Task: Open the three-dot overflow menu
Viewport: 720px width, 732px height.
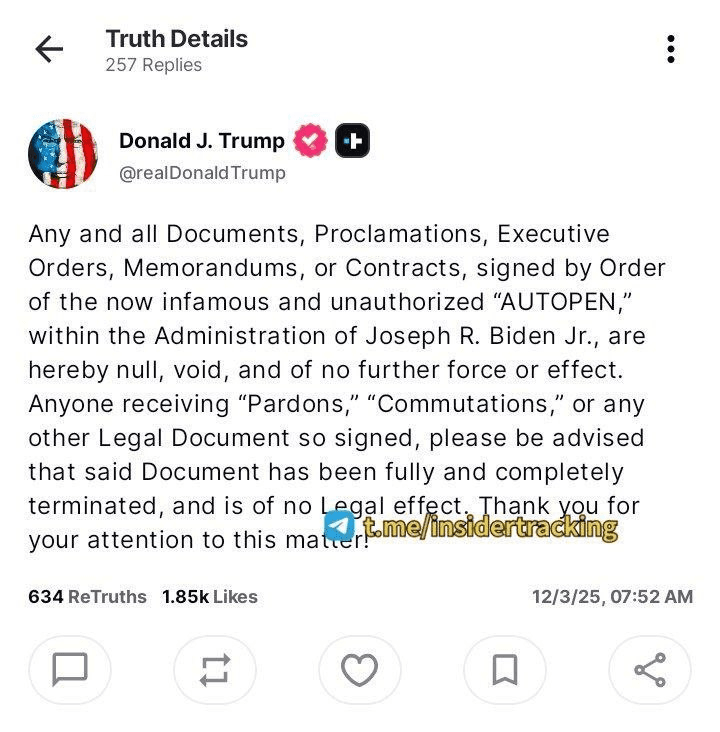Action: click(x=670, y=49)
